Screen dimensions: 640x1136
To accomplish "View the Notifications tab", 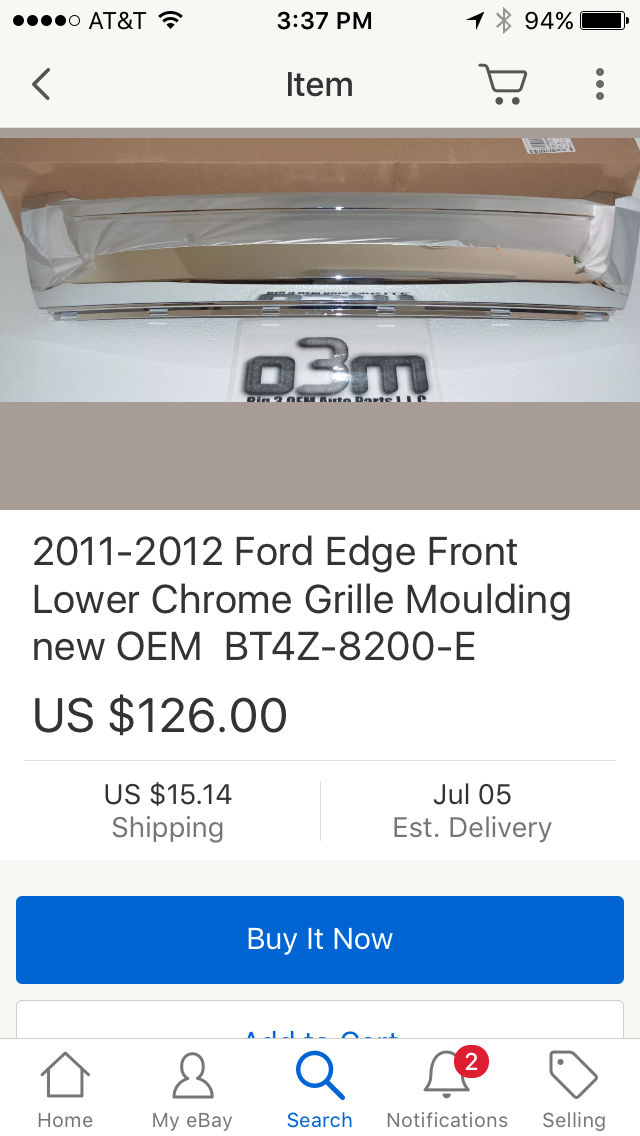I will [x=447, y=1090].
